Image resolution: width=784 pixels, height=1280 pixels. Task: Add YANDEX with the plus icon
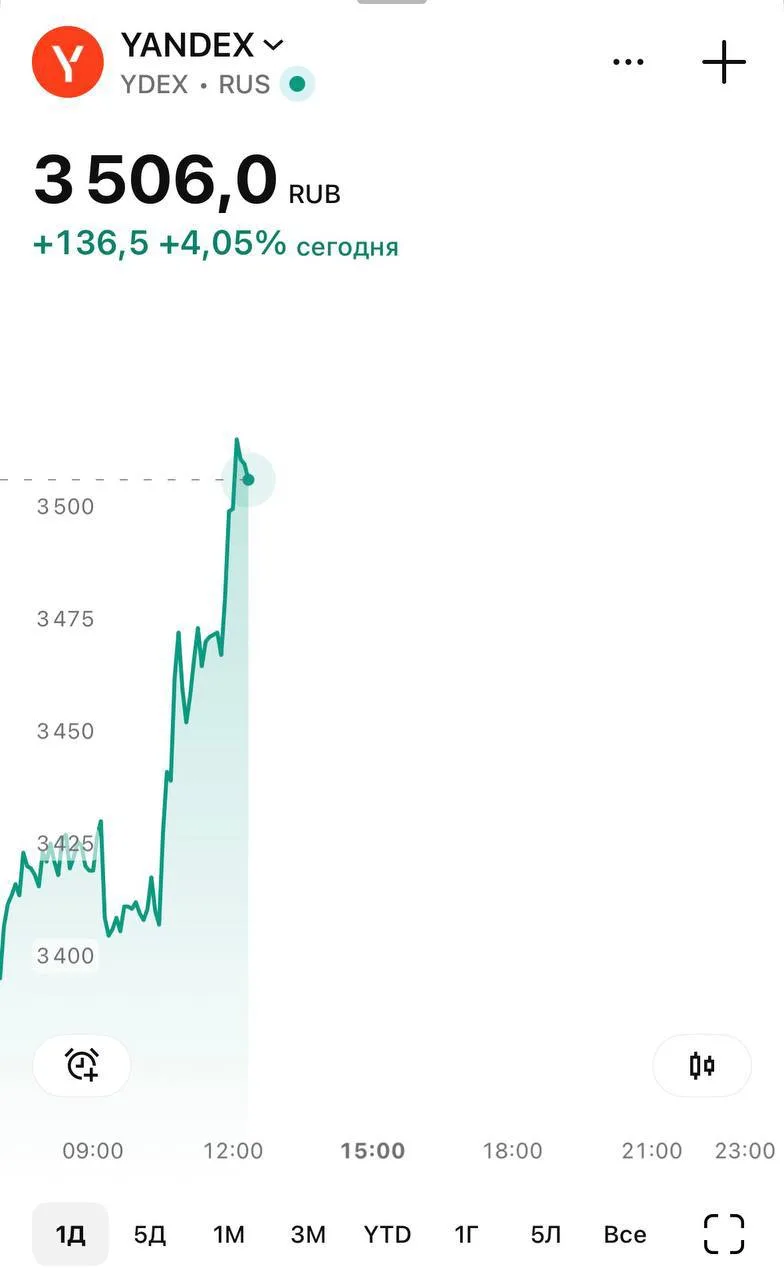[x=724, y=62]
